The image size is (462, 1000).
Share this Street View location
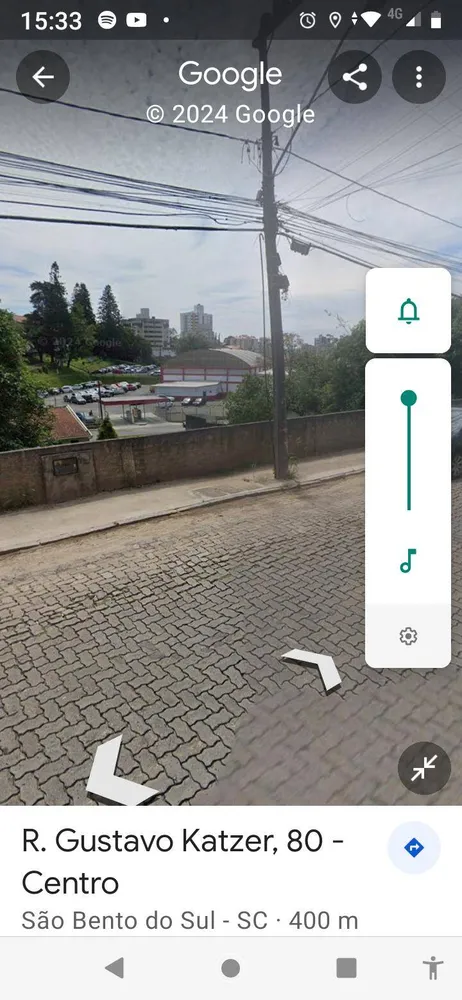click(355, 77)
